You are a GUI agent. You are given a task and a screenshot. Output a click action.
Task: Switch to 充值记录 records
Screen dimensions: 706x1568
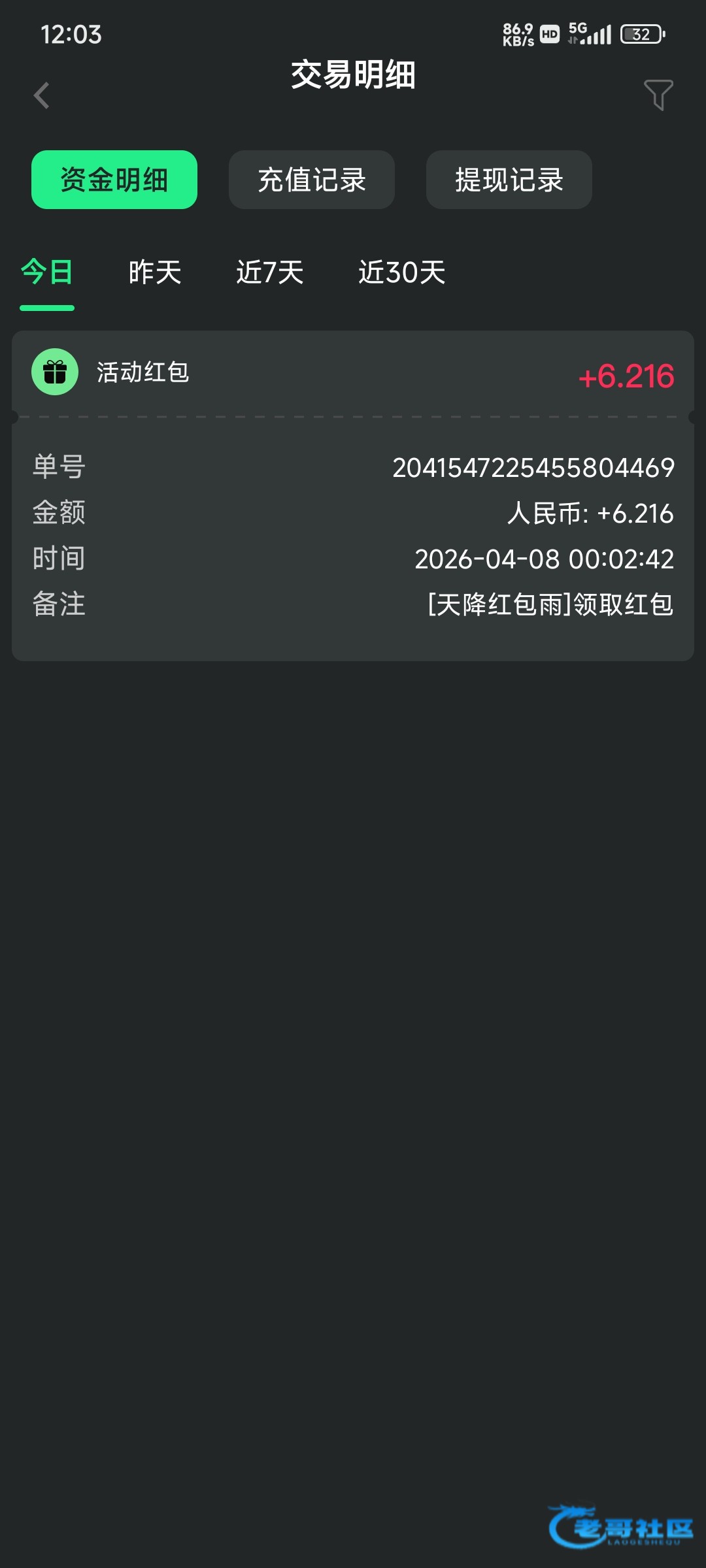pyautogui.click(x=312, y=180)
